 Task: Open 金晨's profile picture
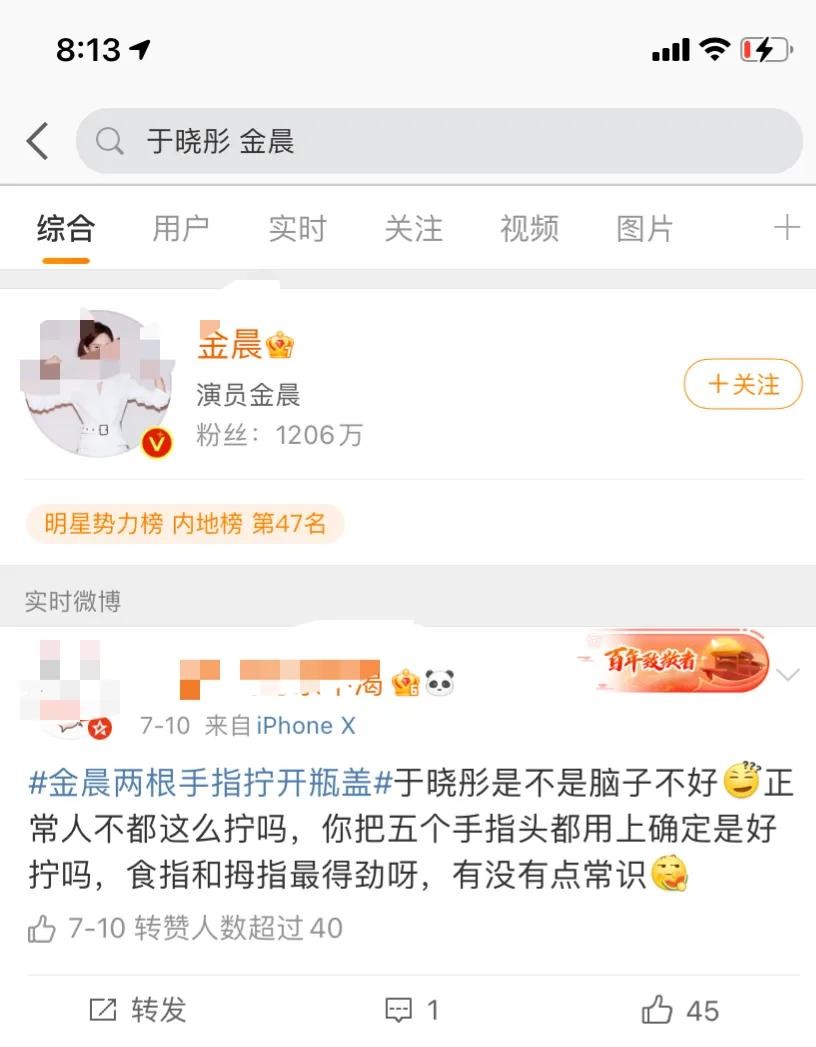[x=98, y=384]
